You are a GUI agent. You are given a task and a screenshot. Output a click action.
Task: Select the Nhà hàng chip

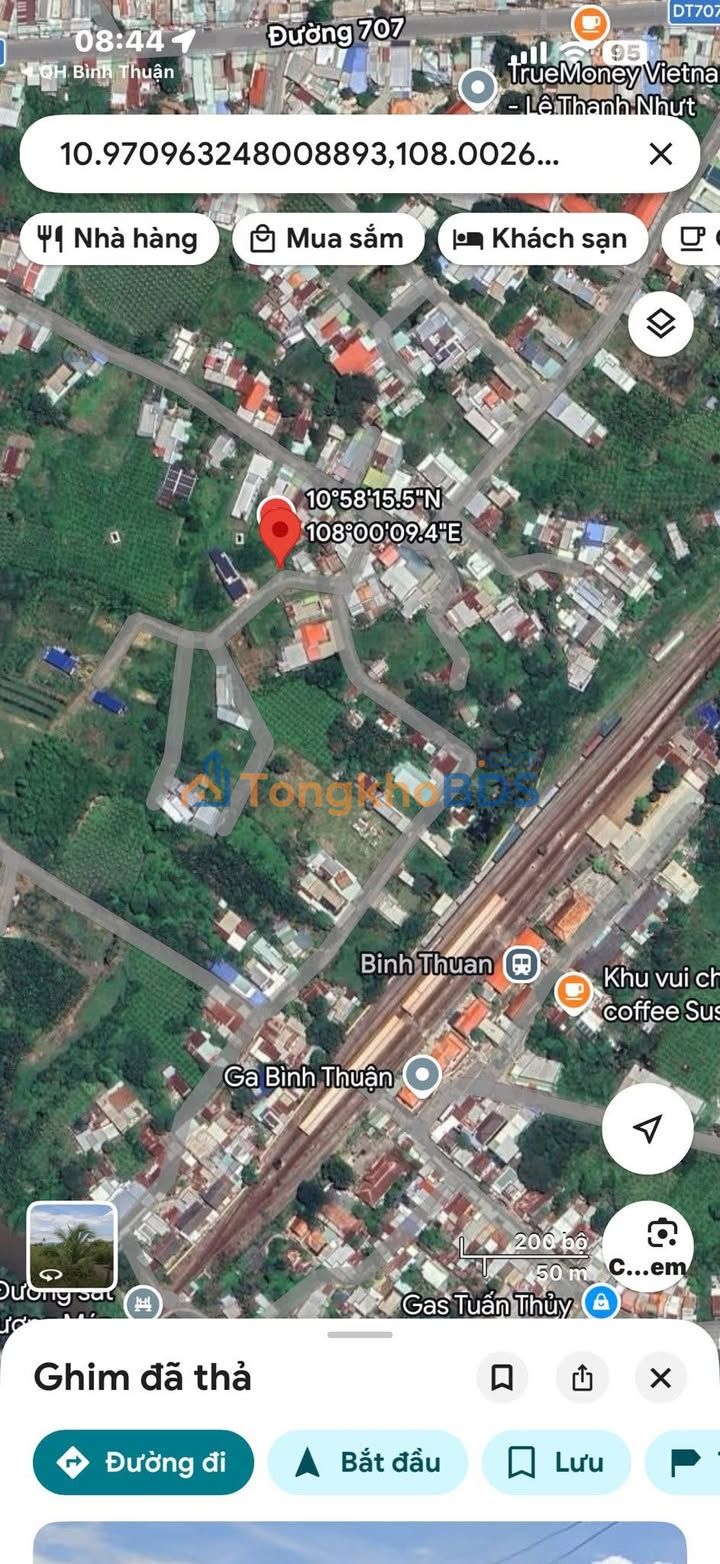(x=119, y=239)
